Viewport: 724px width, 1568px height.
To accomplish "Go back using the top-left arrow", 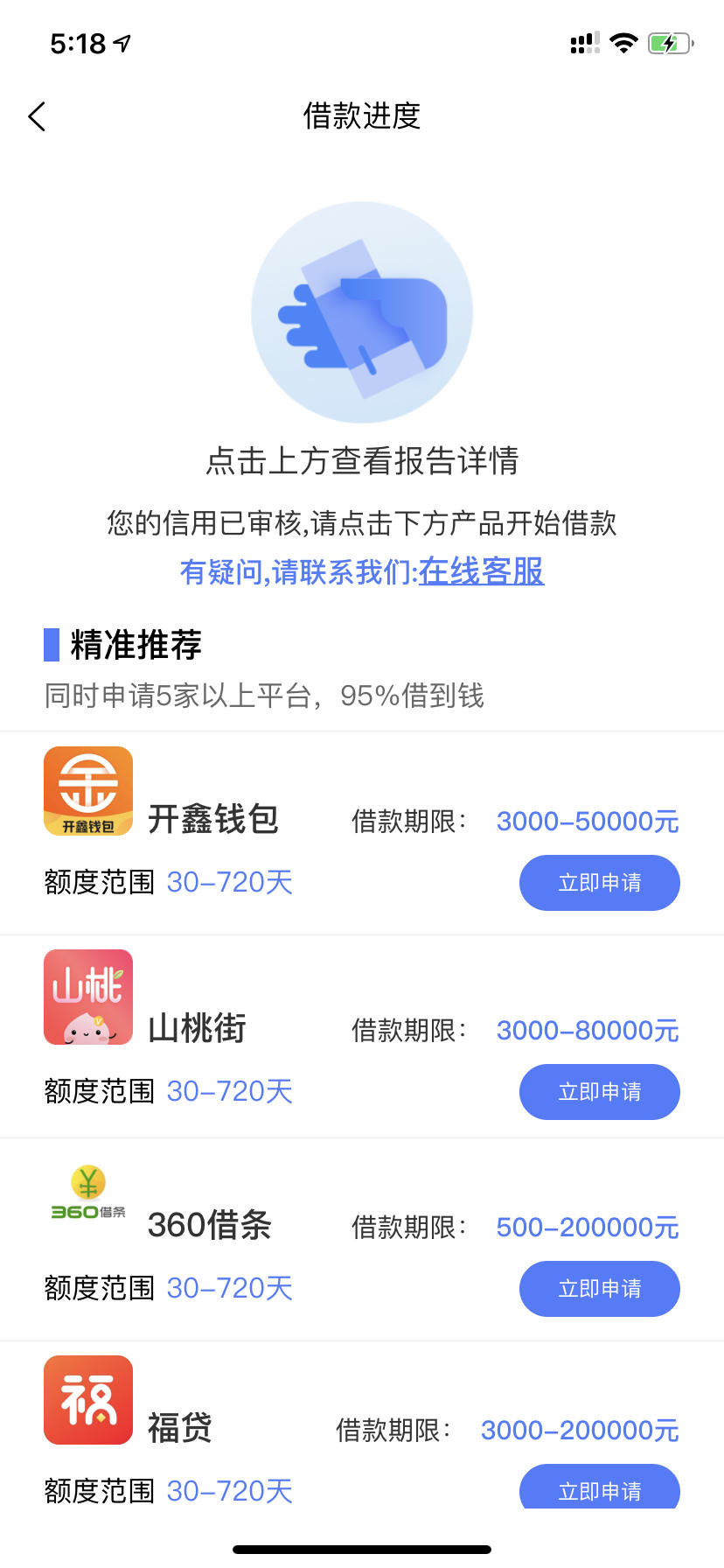I will (37, 116).
